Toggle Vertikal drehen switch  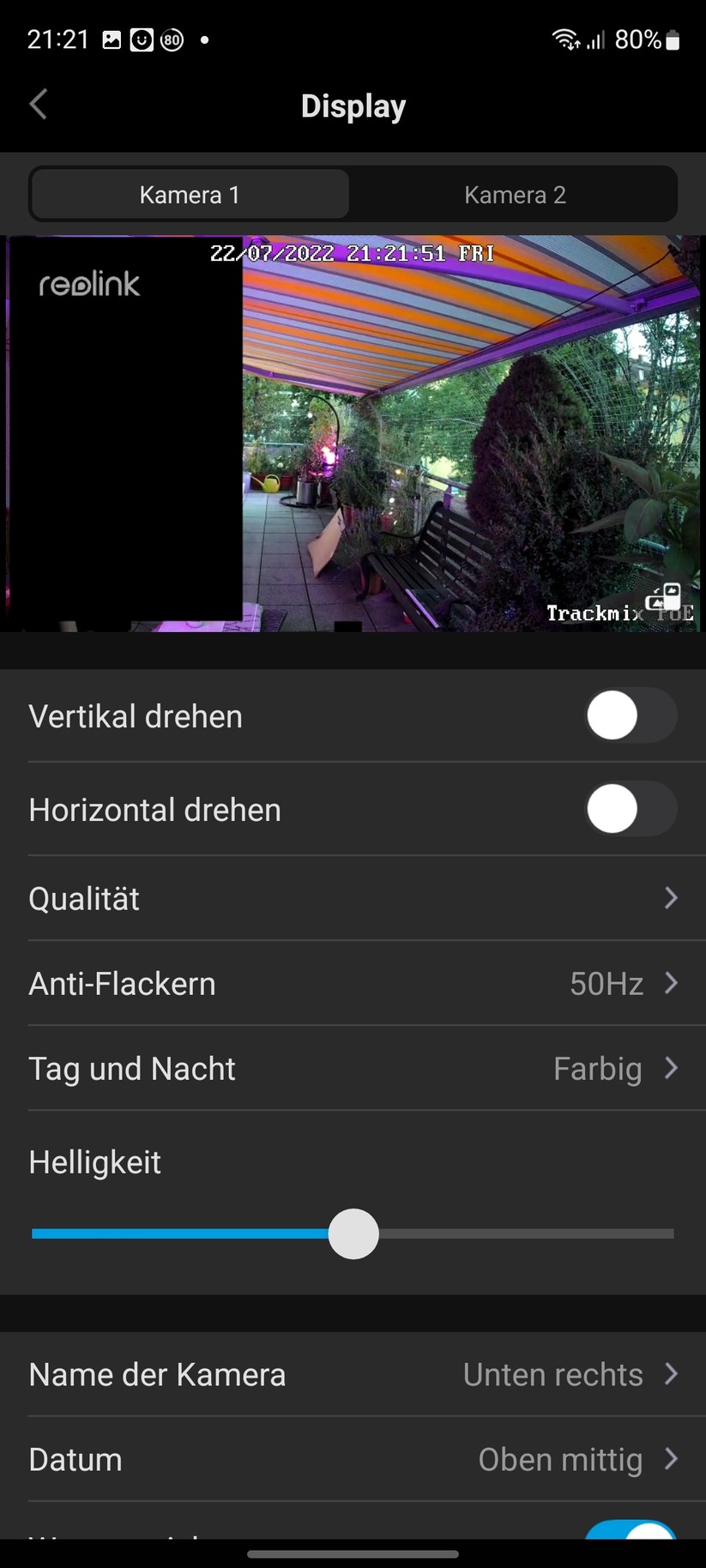tap(631, 715)
